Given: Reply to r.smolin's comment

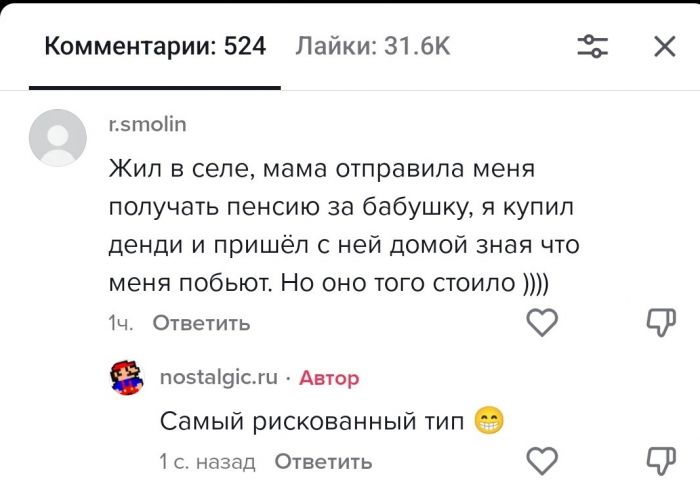Looking at the screenshot, I should pyautogui.click(x=200, y=323).
